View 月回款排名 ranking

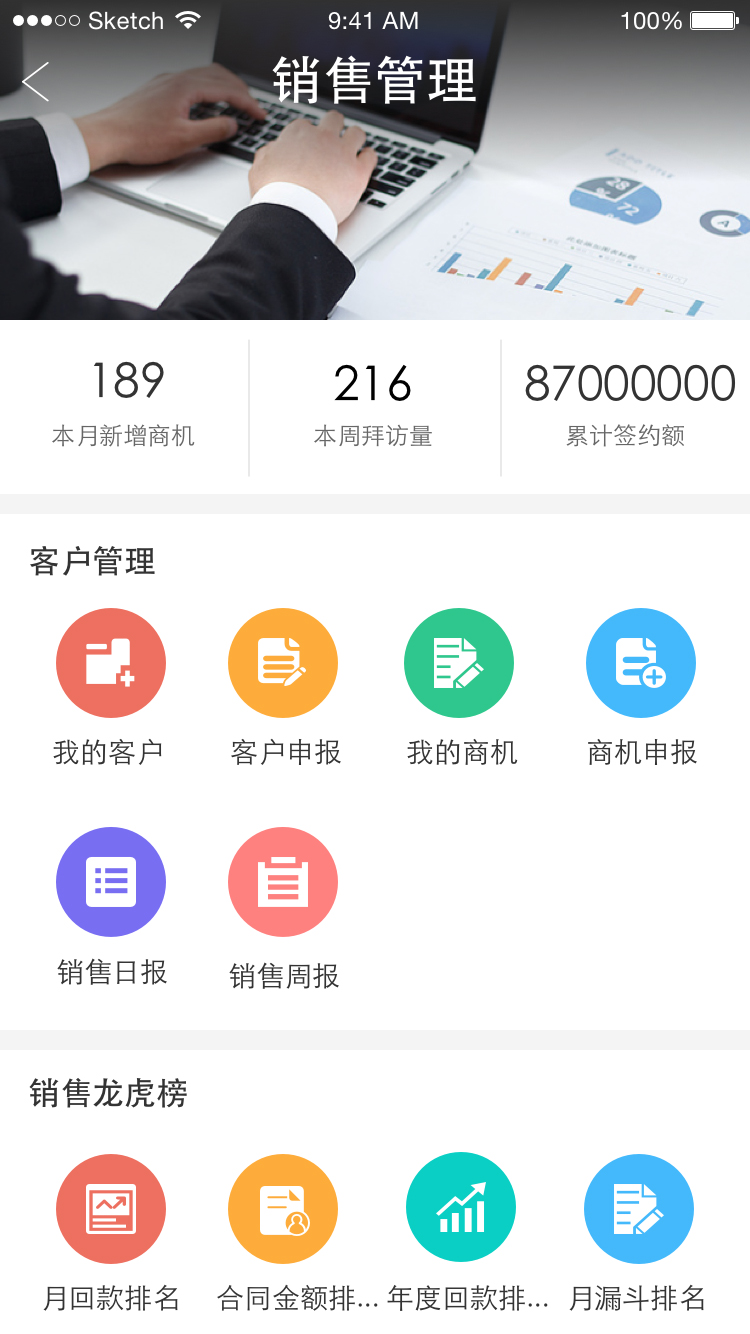(x=110, y=1209)
